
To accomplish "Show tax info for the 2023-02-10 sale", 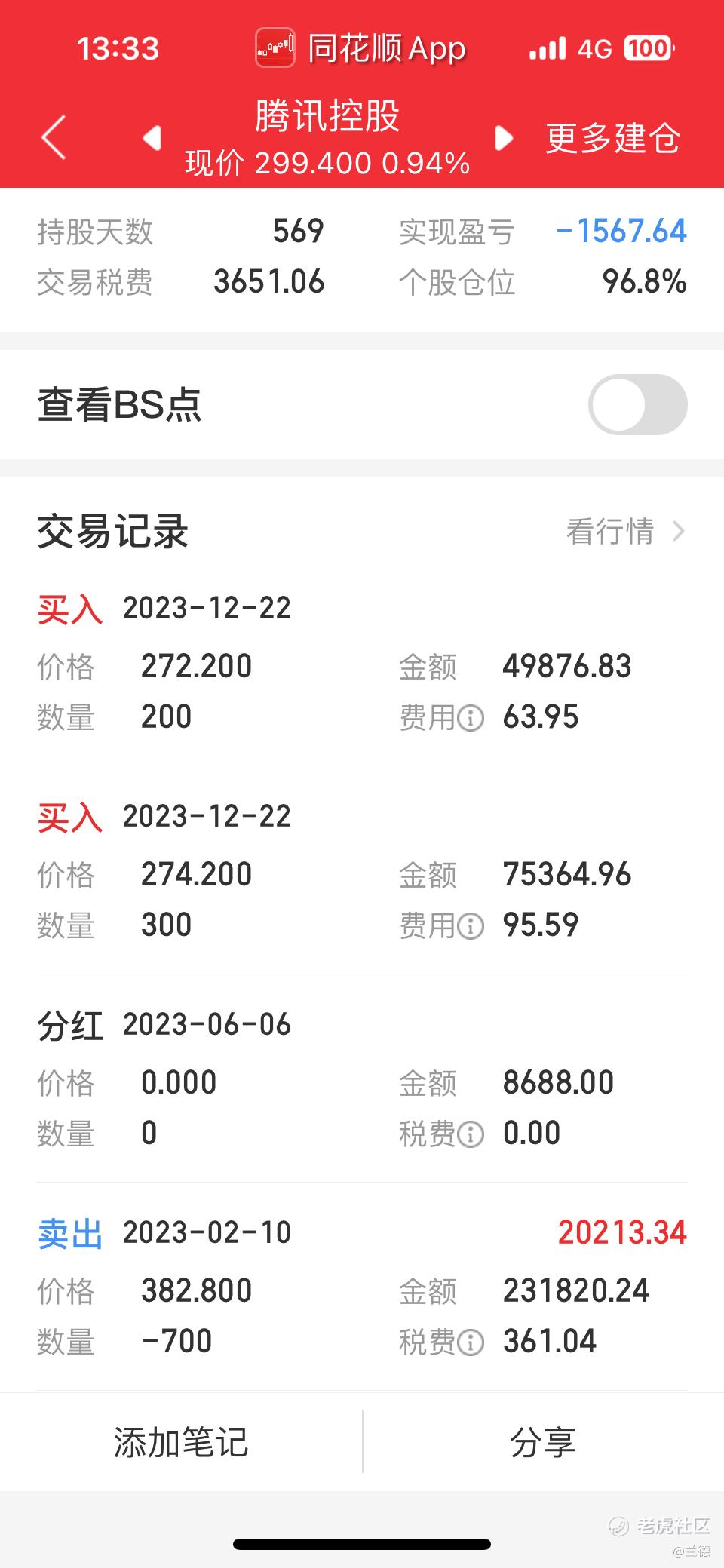I will pos(471,1342).
